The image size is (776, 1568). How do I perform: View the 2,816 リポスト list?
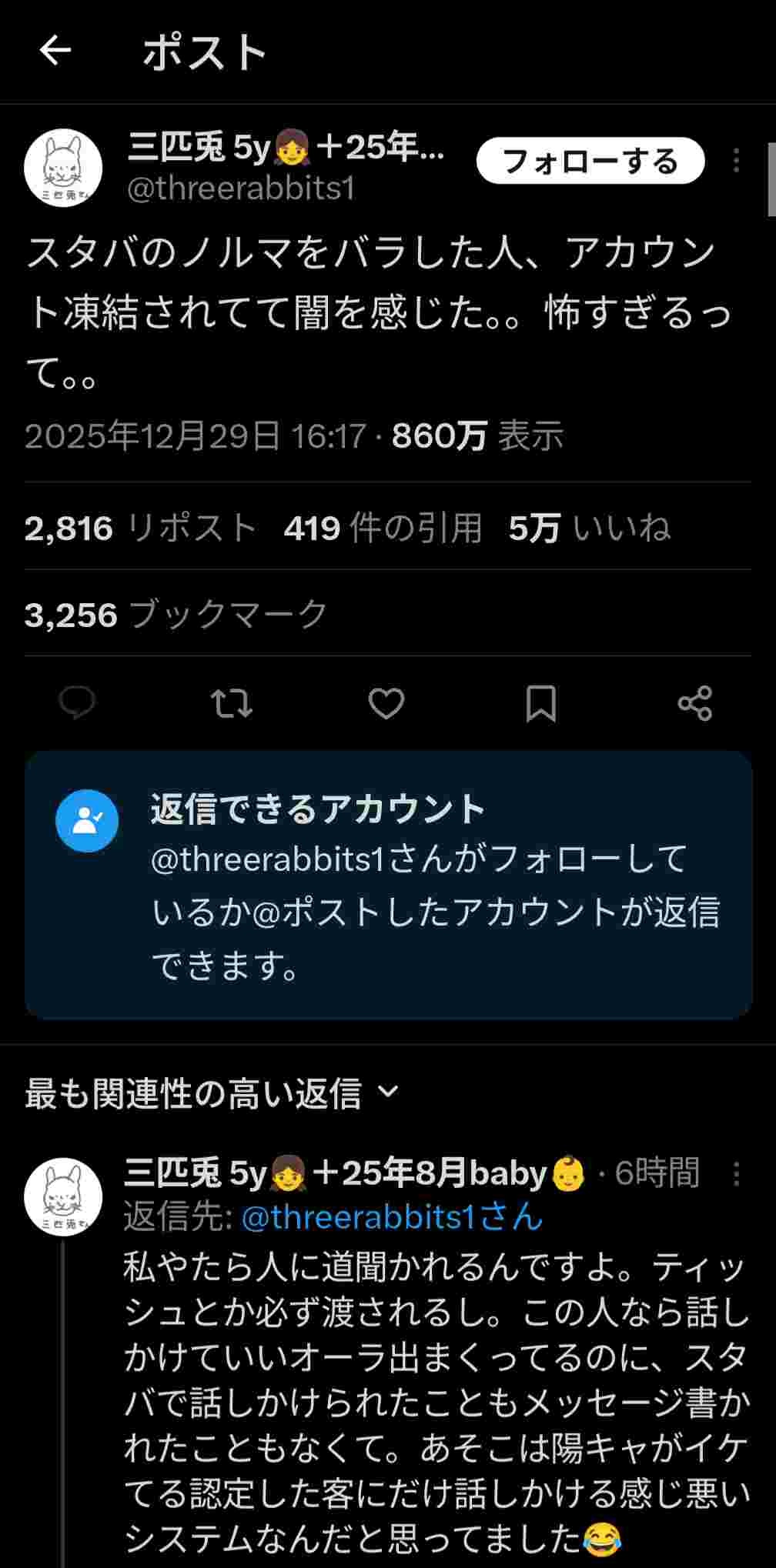pos(141,528)
